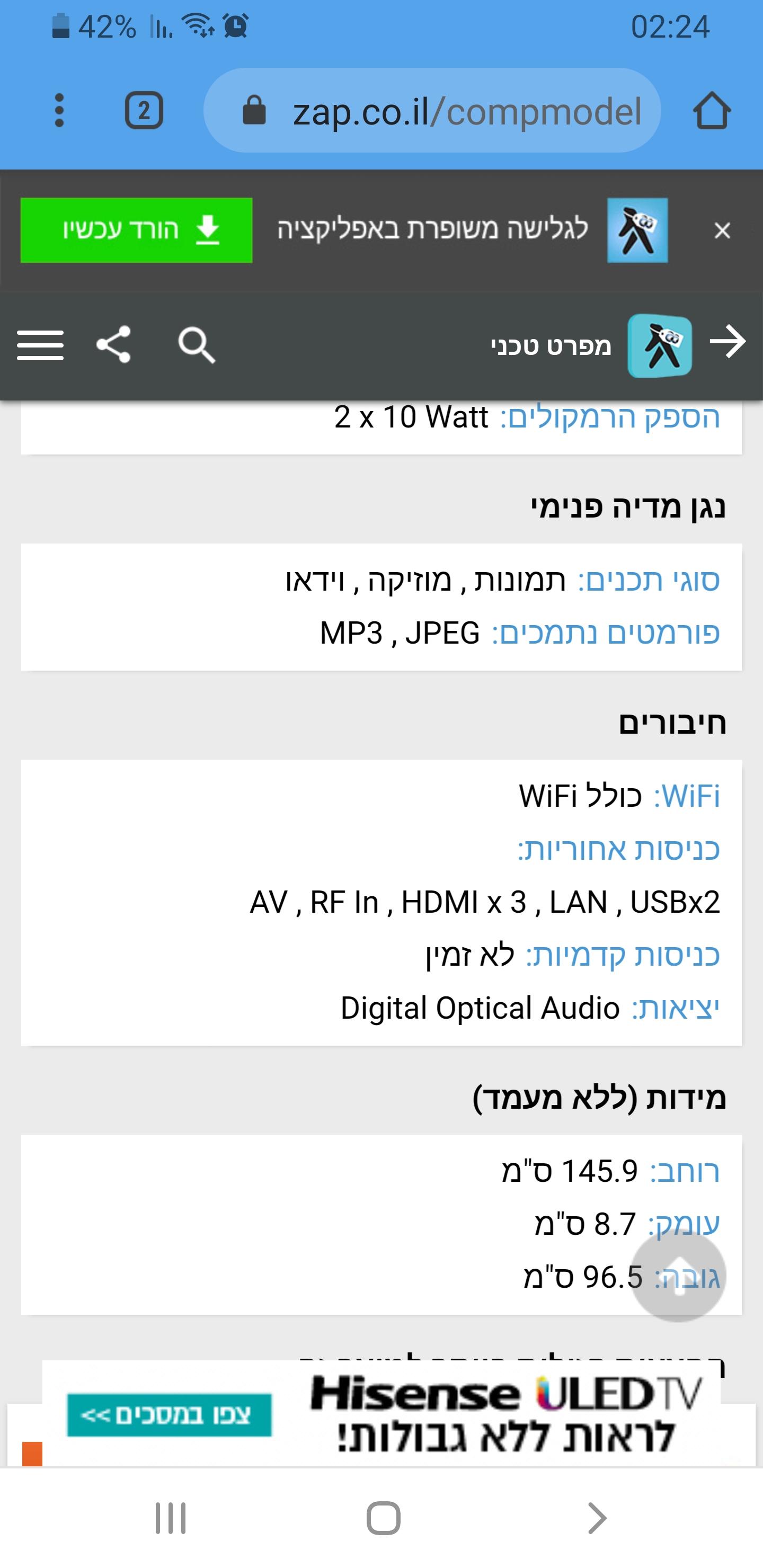Image resolution: width=763 pixels, height=1568 pixels.
Task: Open the browser overflow menu
Action: [59, 111]
